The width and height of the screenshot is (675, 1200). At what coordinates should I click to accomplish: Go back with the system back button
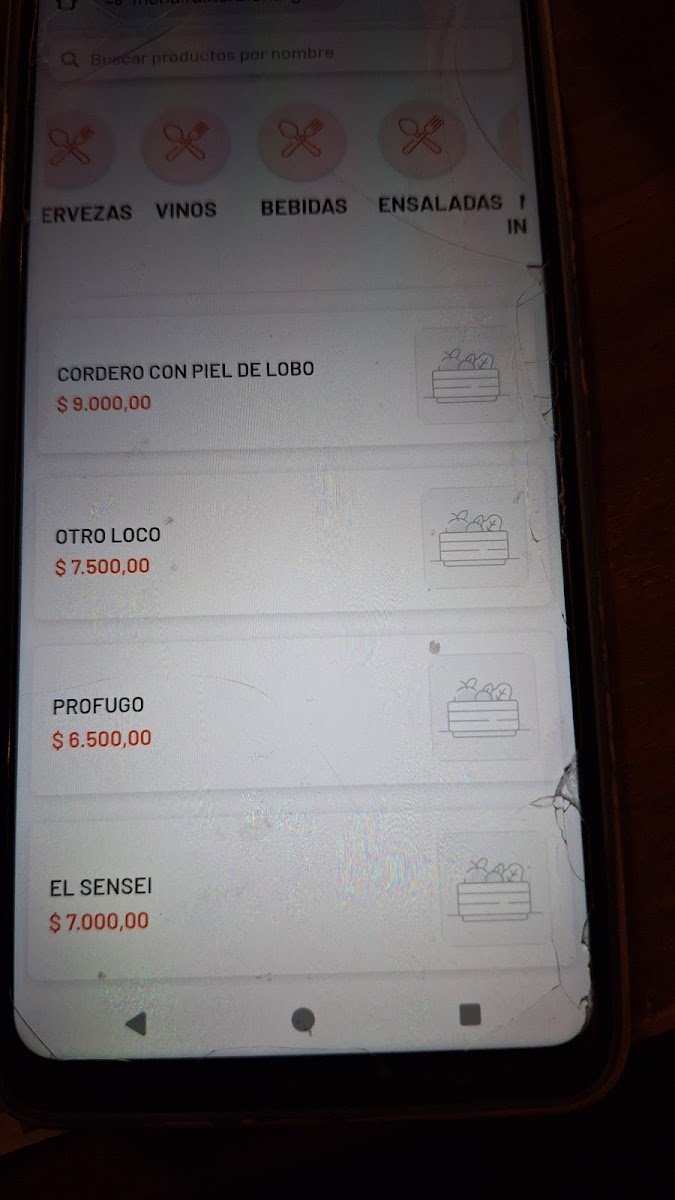[x=136, y=1022]
